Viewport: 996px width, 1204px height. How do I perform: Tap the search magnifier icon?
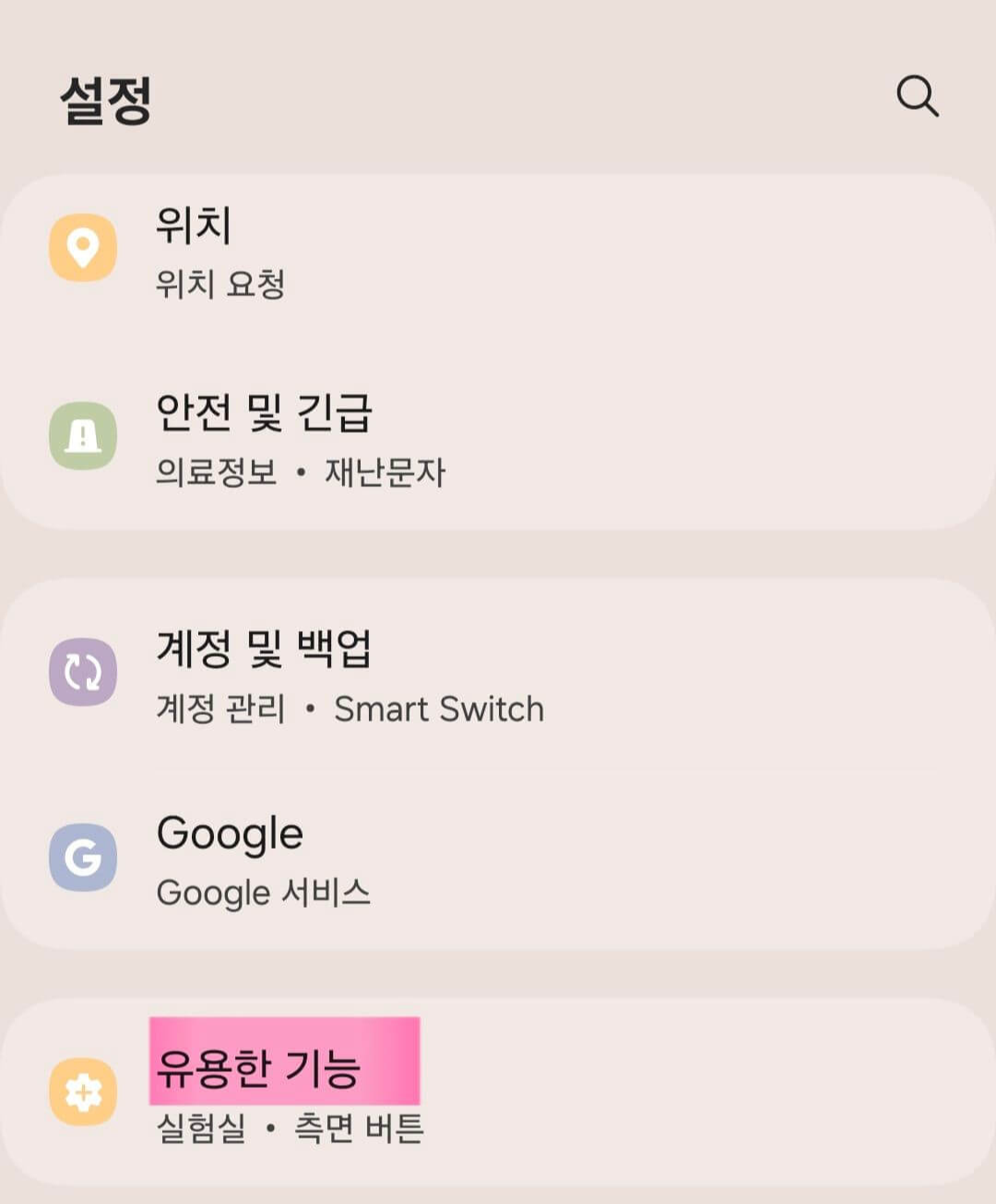tap(918, 97)
